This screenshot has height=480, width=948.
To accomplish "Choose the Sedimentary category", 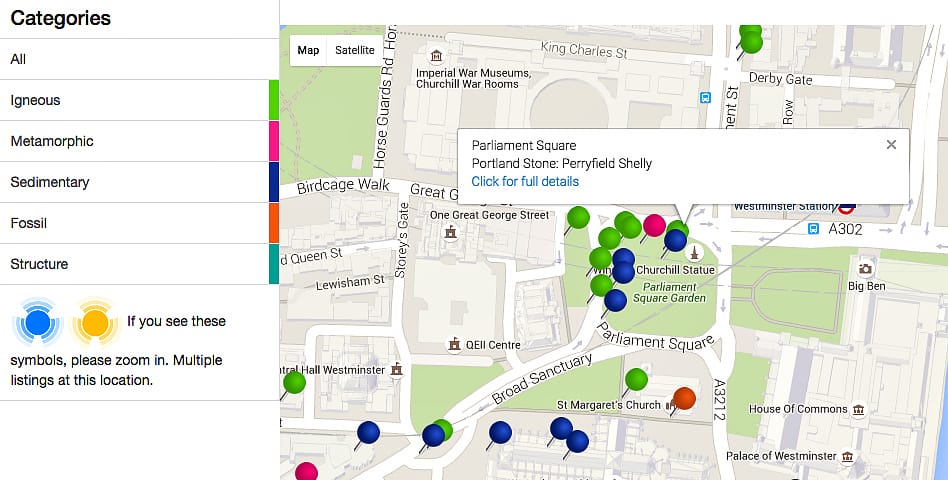I will [139, 182].
